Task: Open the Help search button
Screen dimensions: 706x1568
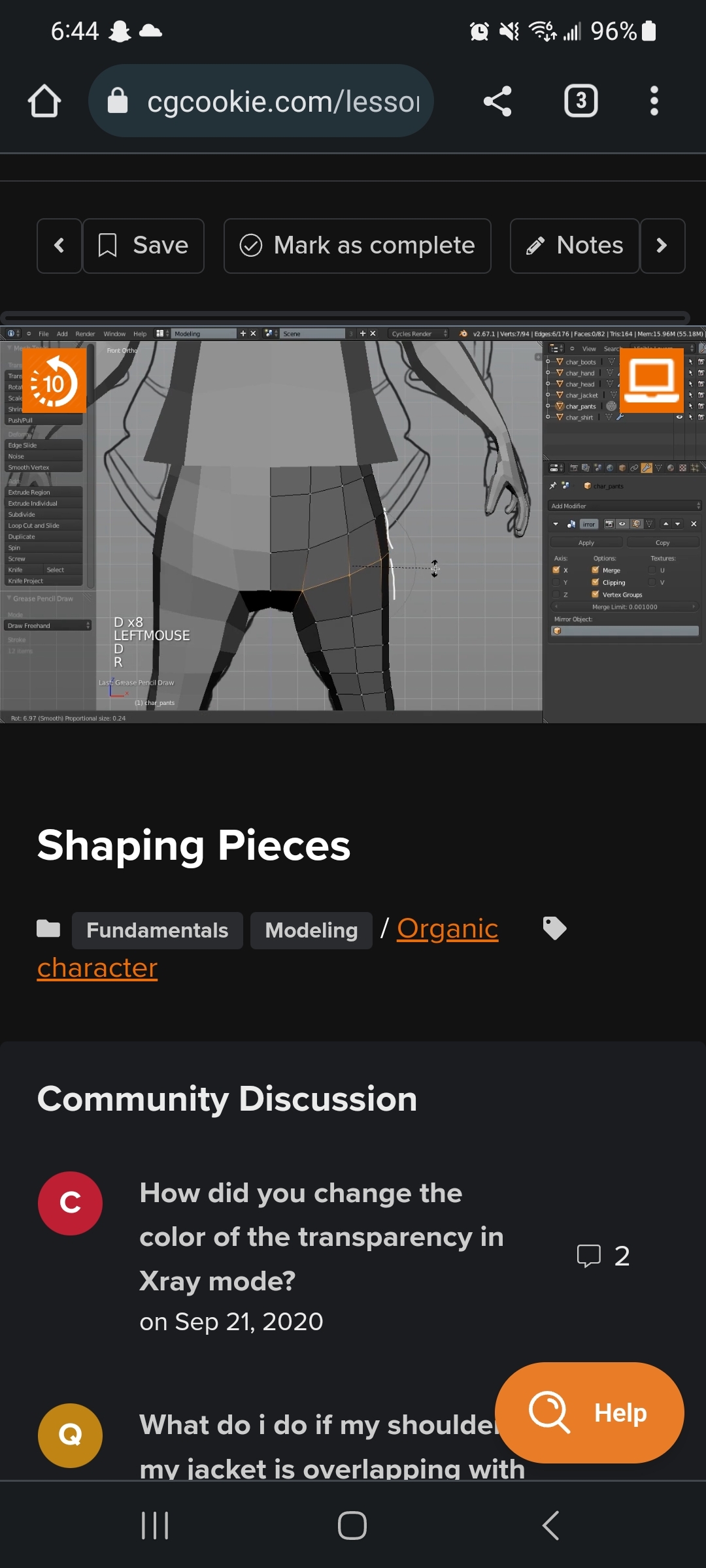Action: [589, 1413]
